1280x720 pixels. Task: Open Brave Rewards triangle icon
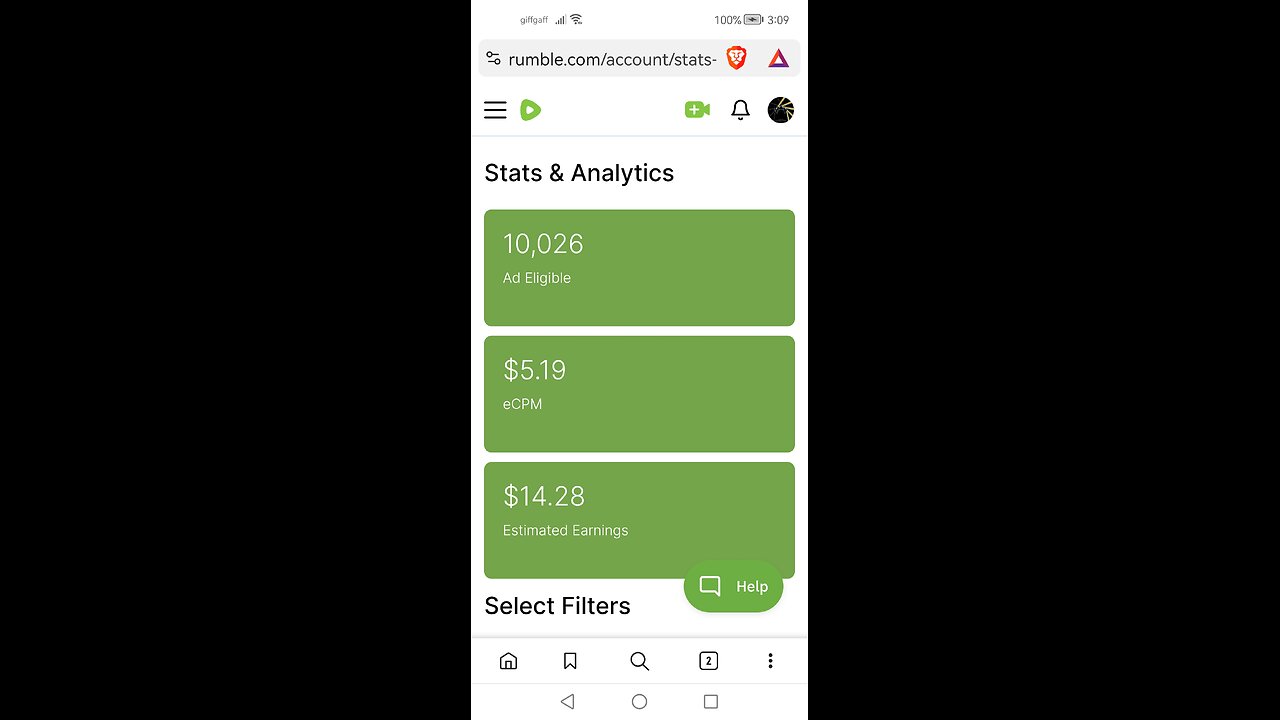[778, 59]
